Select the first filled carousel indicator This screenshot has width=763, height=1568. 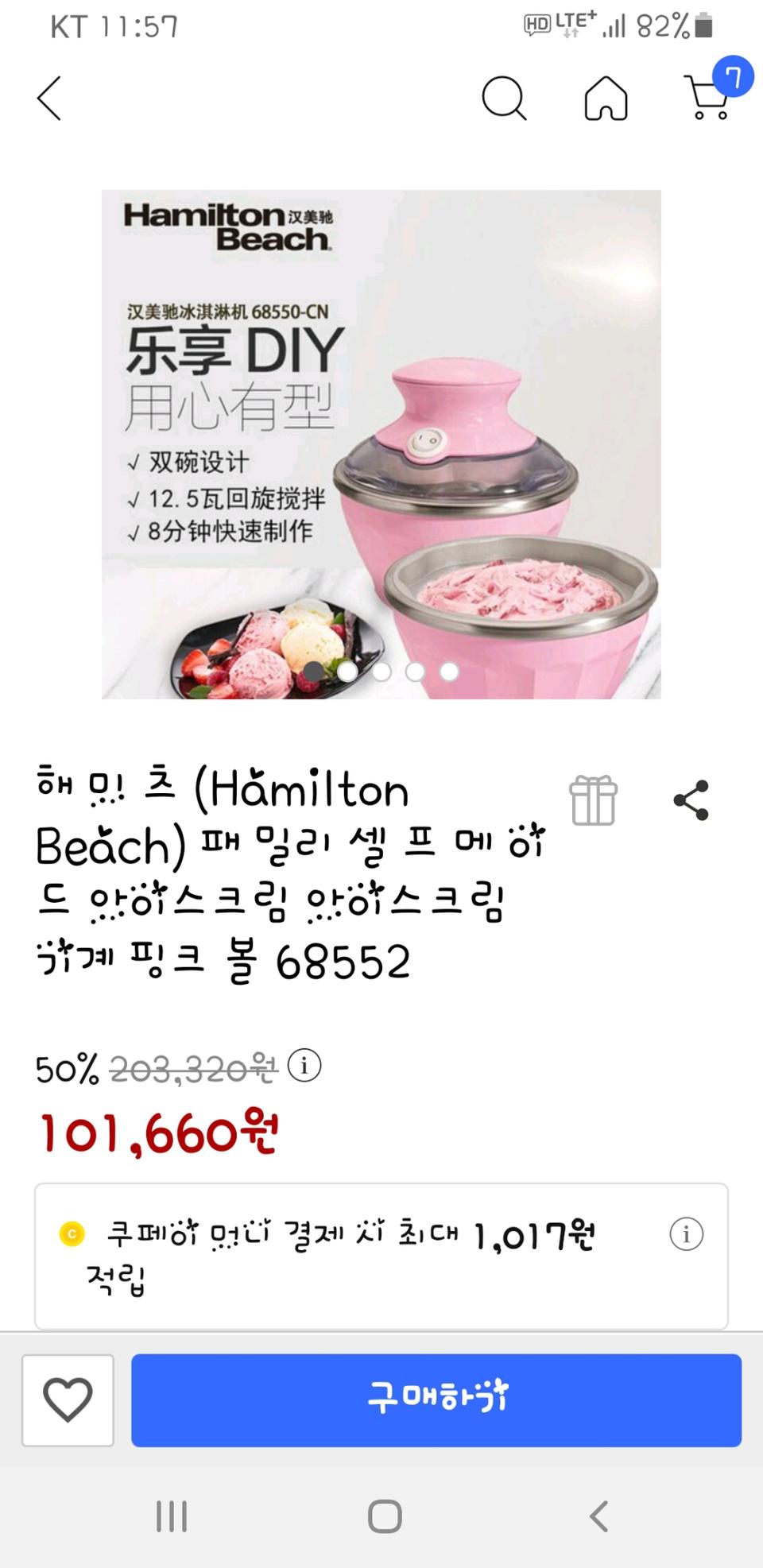tap(314, 672)
